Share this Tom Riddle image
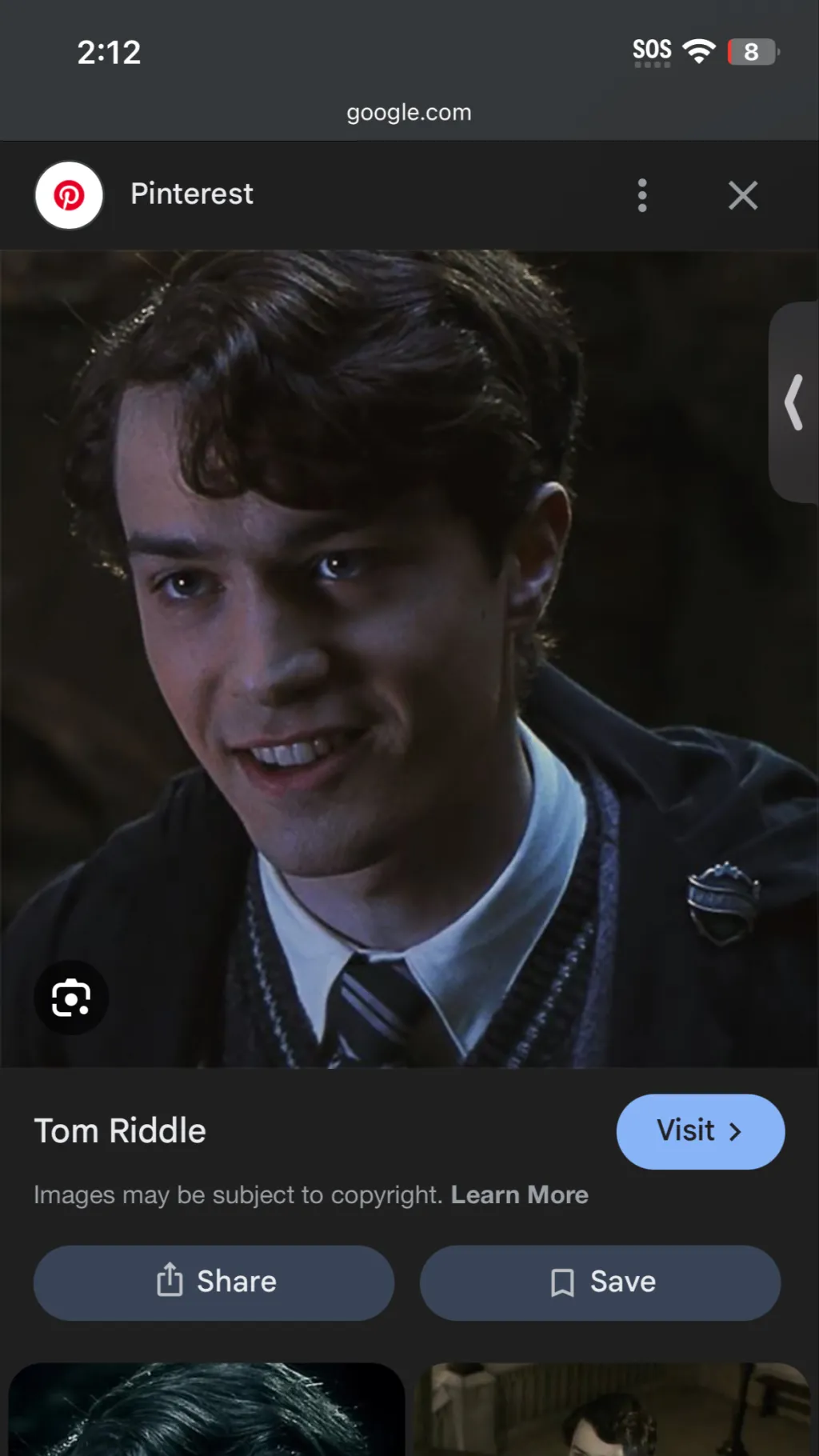Viewport: 819px width, 1456px height. [214, 1282]
